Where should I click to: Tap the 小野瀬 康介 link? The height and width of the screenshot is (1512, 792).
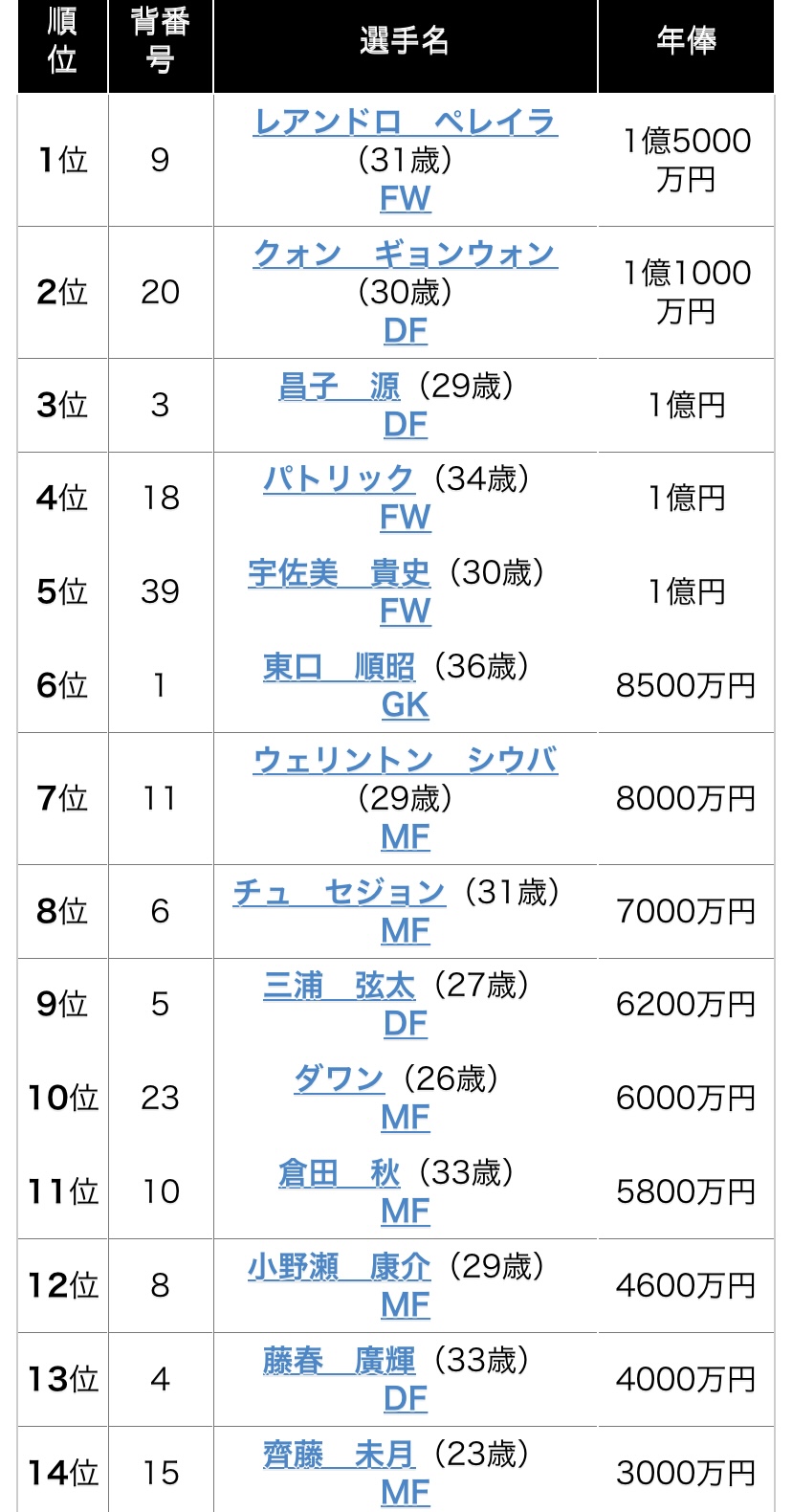tap(340, 1267)
